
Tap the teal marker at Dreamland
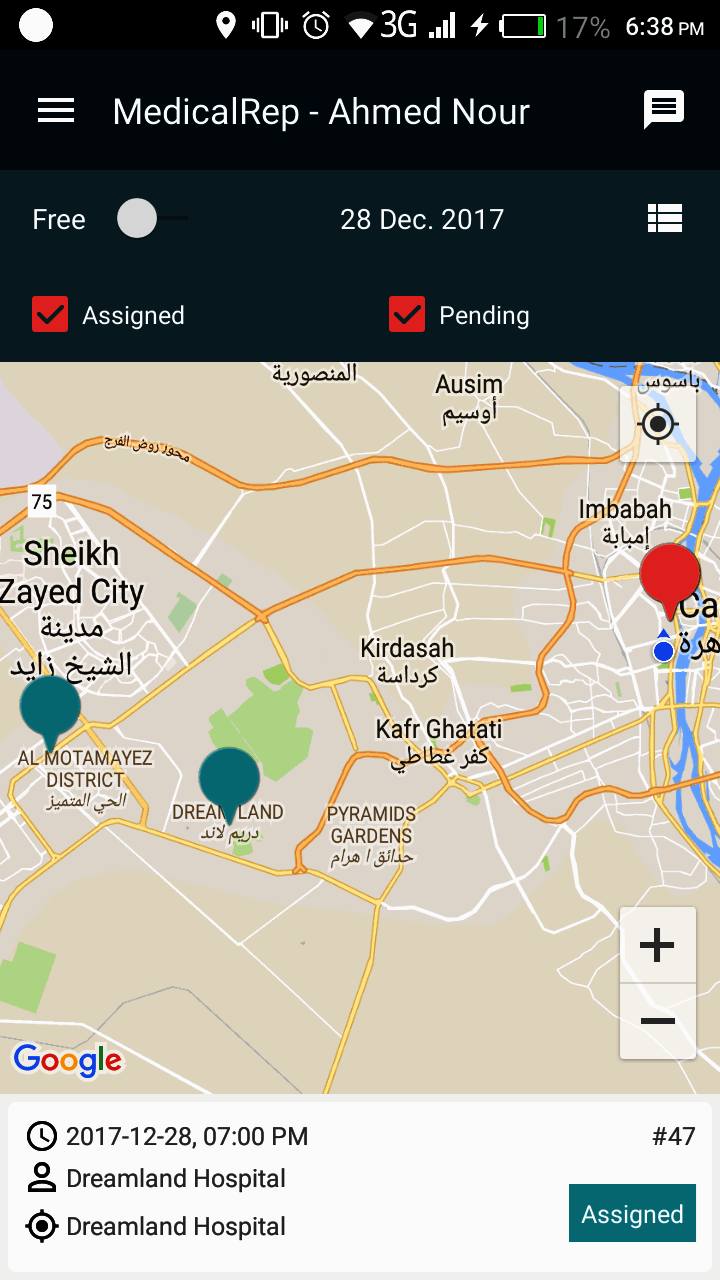229,777
